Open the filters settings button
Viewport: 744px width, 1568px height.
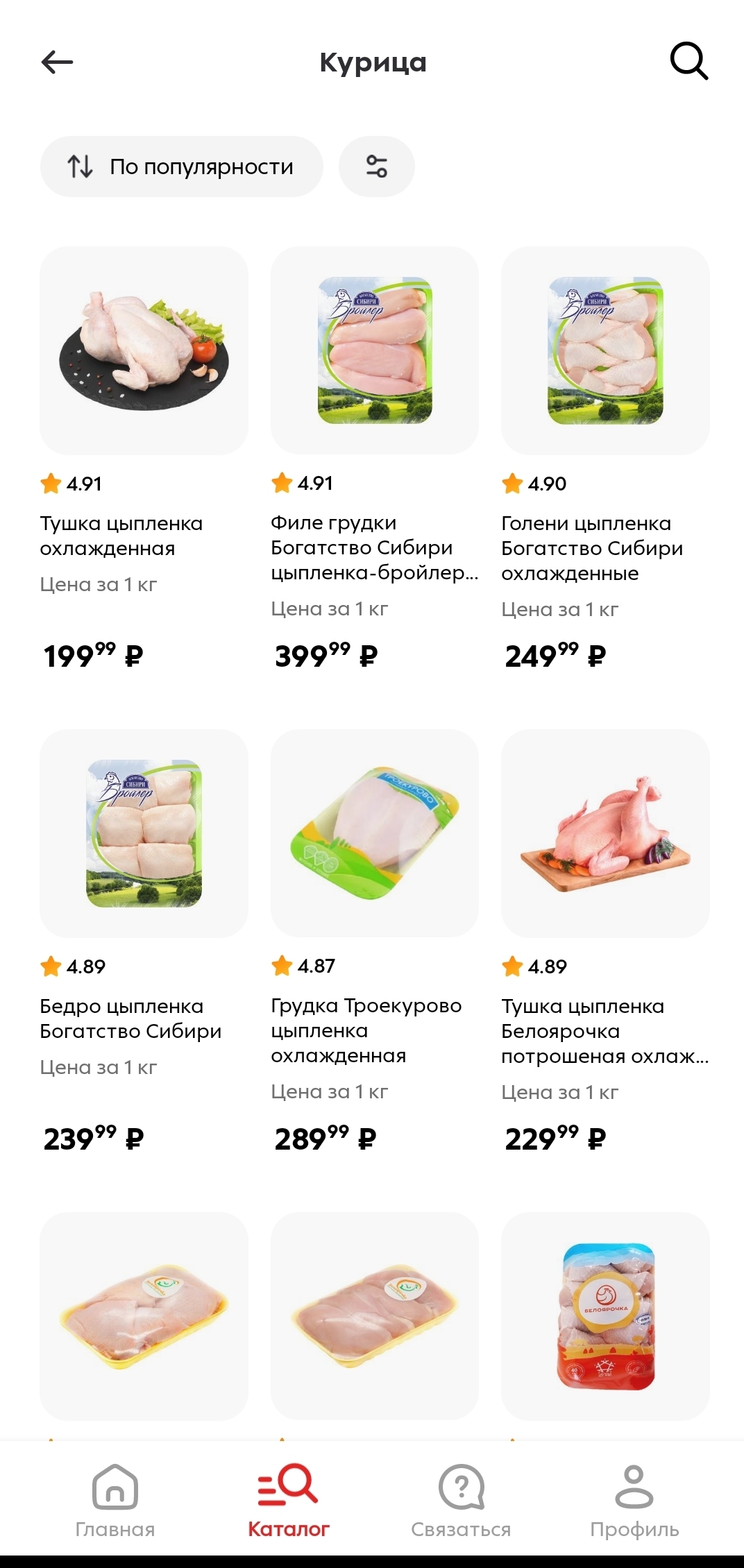(376, 167)
